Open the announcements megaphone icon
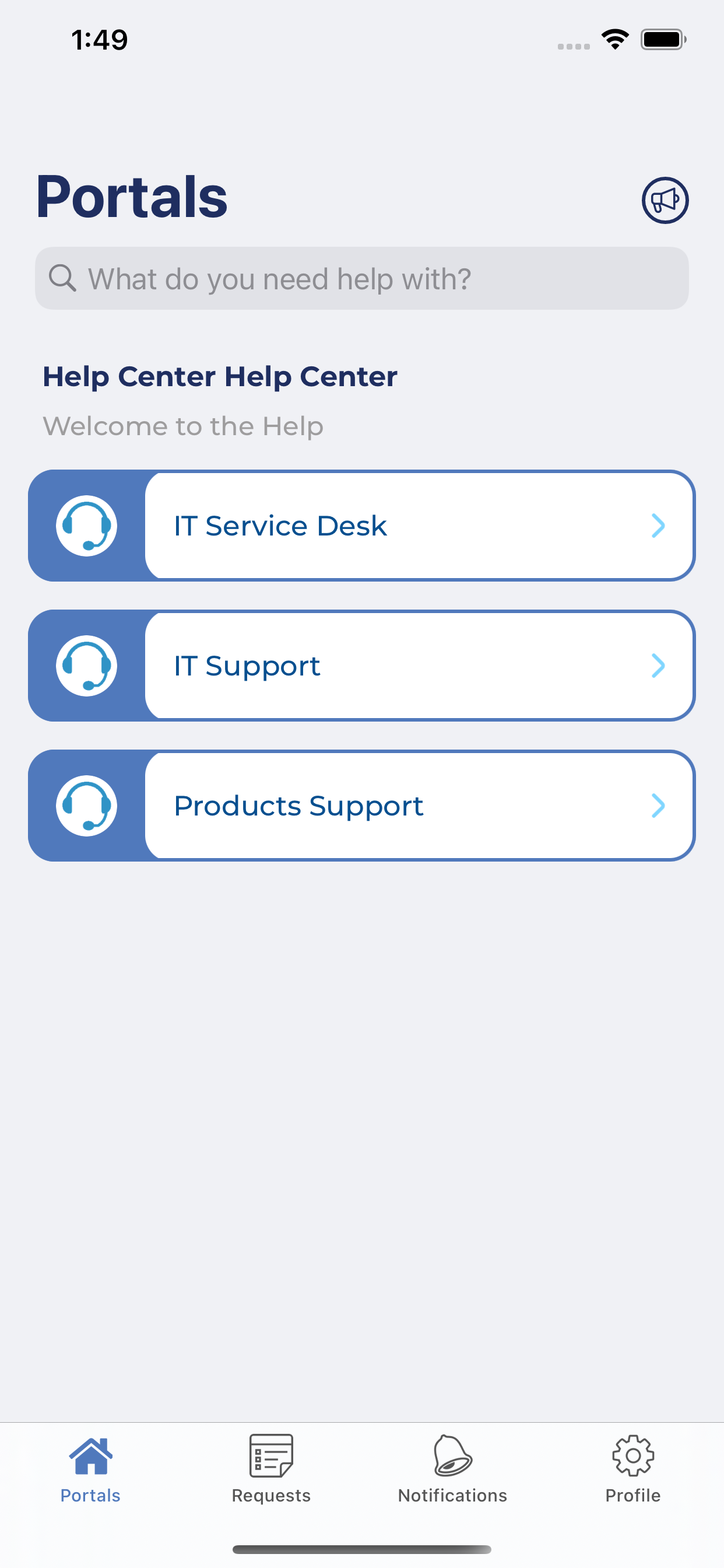The image size is (724, 1568). [x=665, y=200]
